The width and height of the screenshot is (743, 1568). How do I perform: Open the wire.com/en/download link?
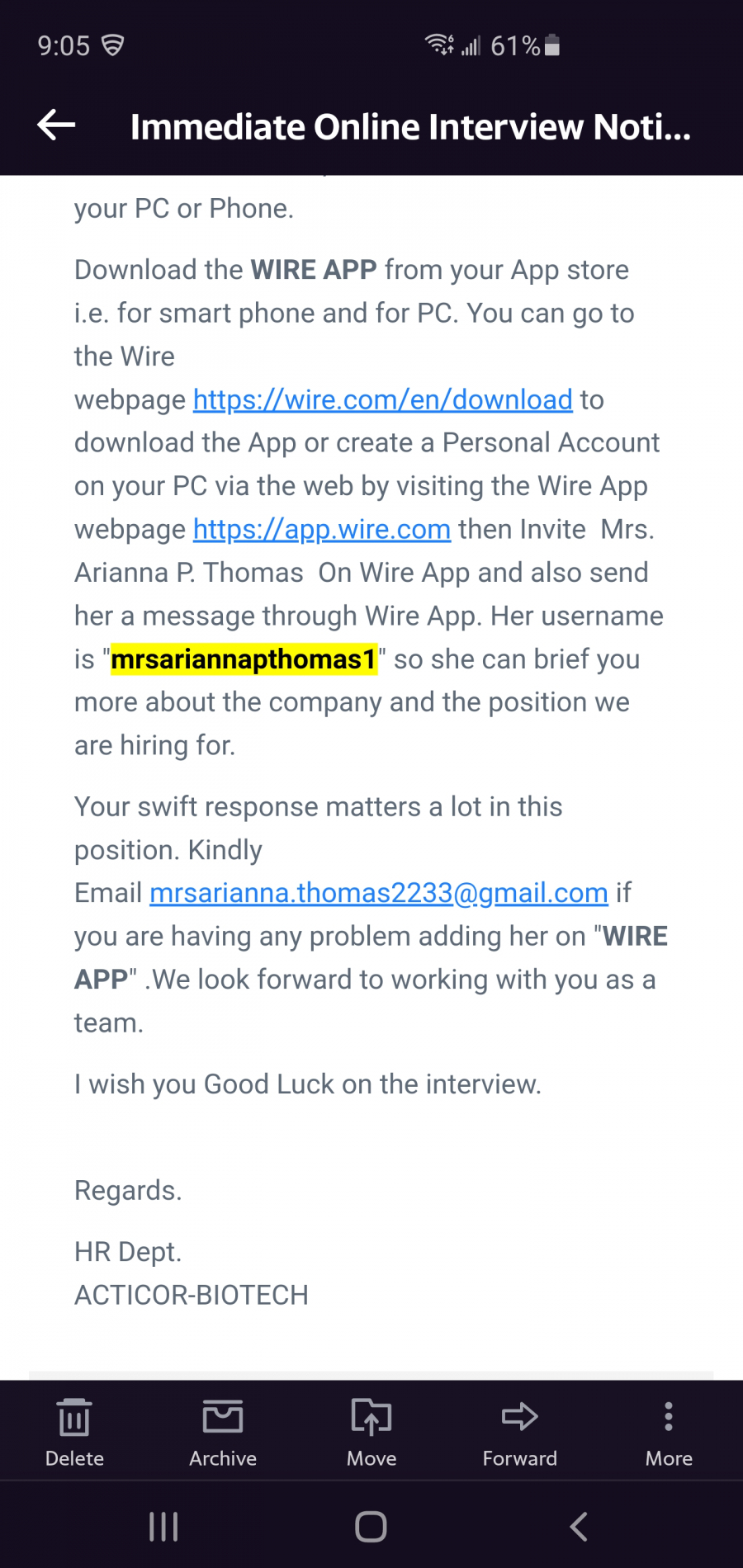(382, 399)
